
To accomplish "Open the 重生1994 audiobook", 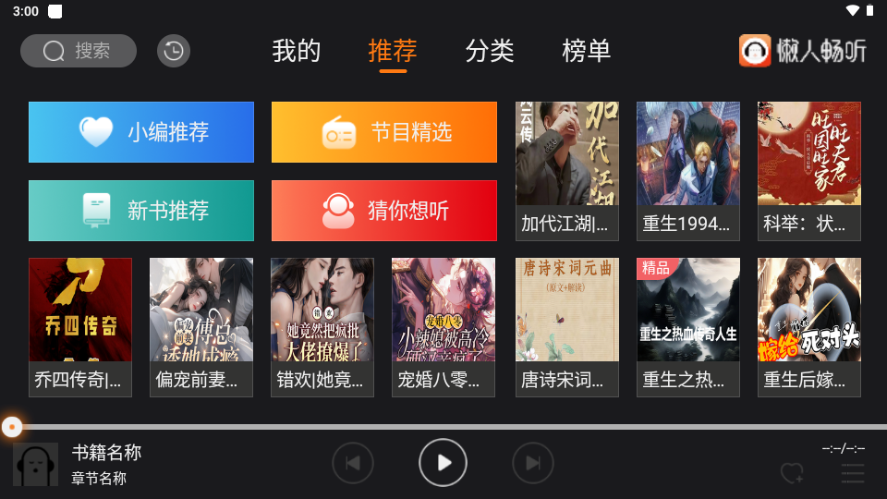I will pos(688,170).
